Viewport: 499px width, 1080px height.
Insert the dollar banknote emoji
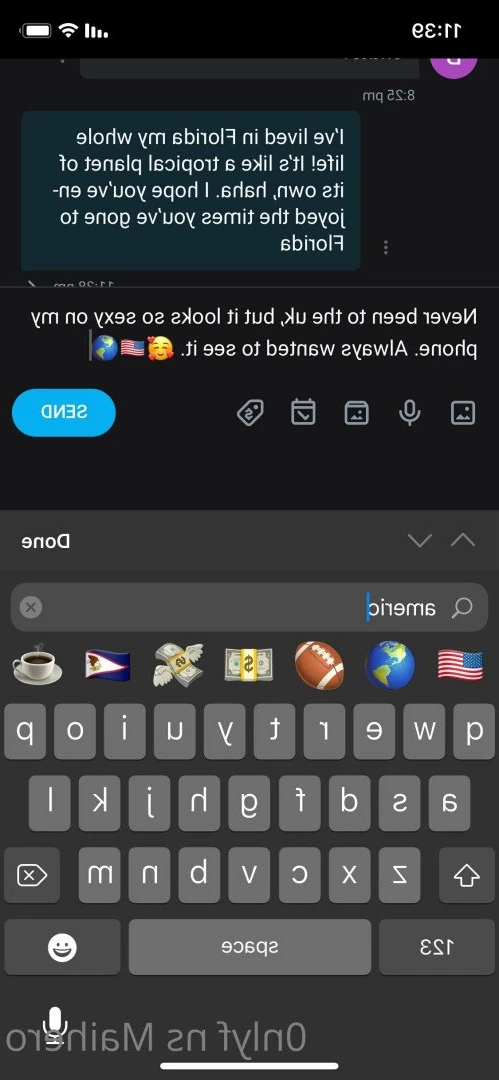pos(249,665)
